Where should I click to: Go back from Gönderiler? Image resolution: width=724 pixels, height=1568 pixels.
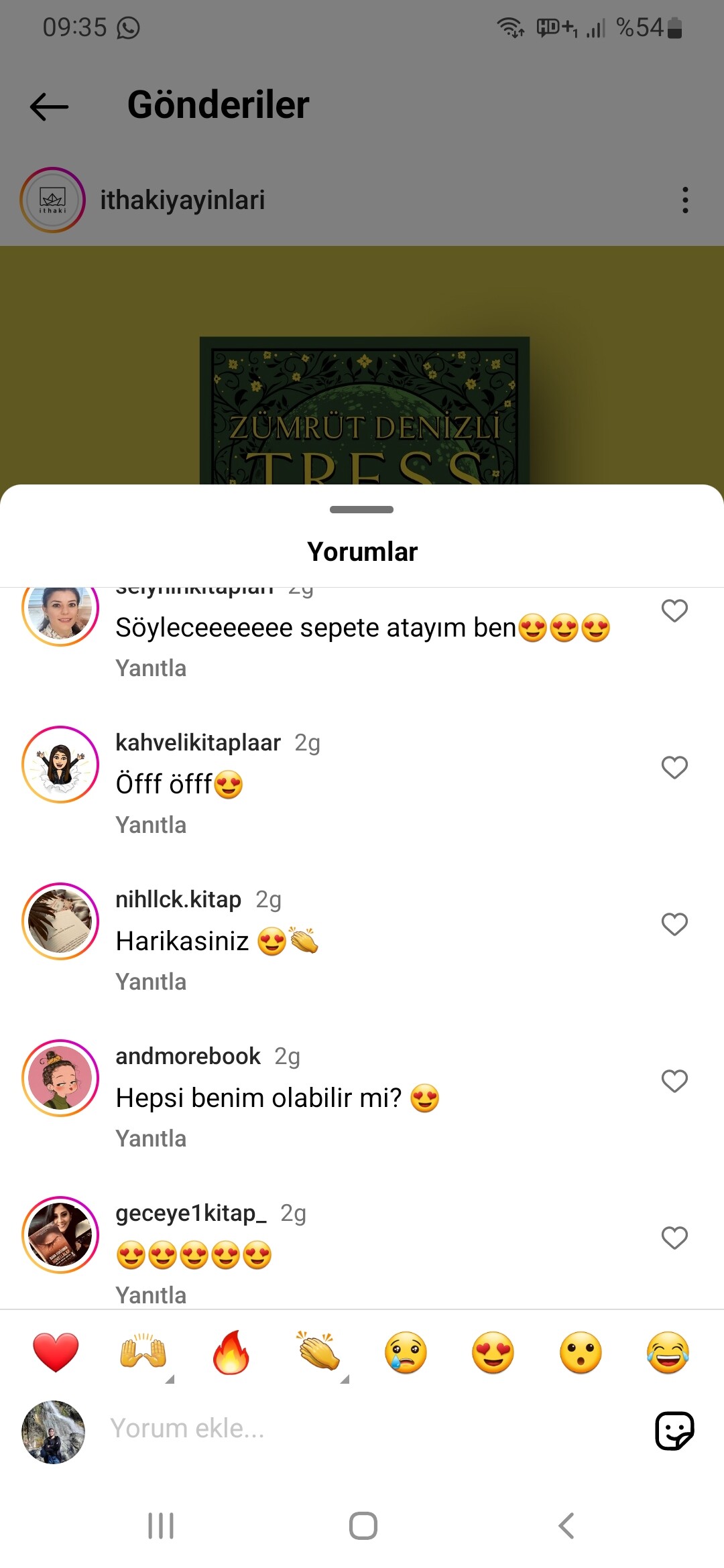[50, 106]
